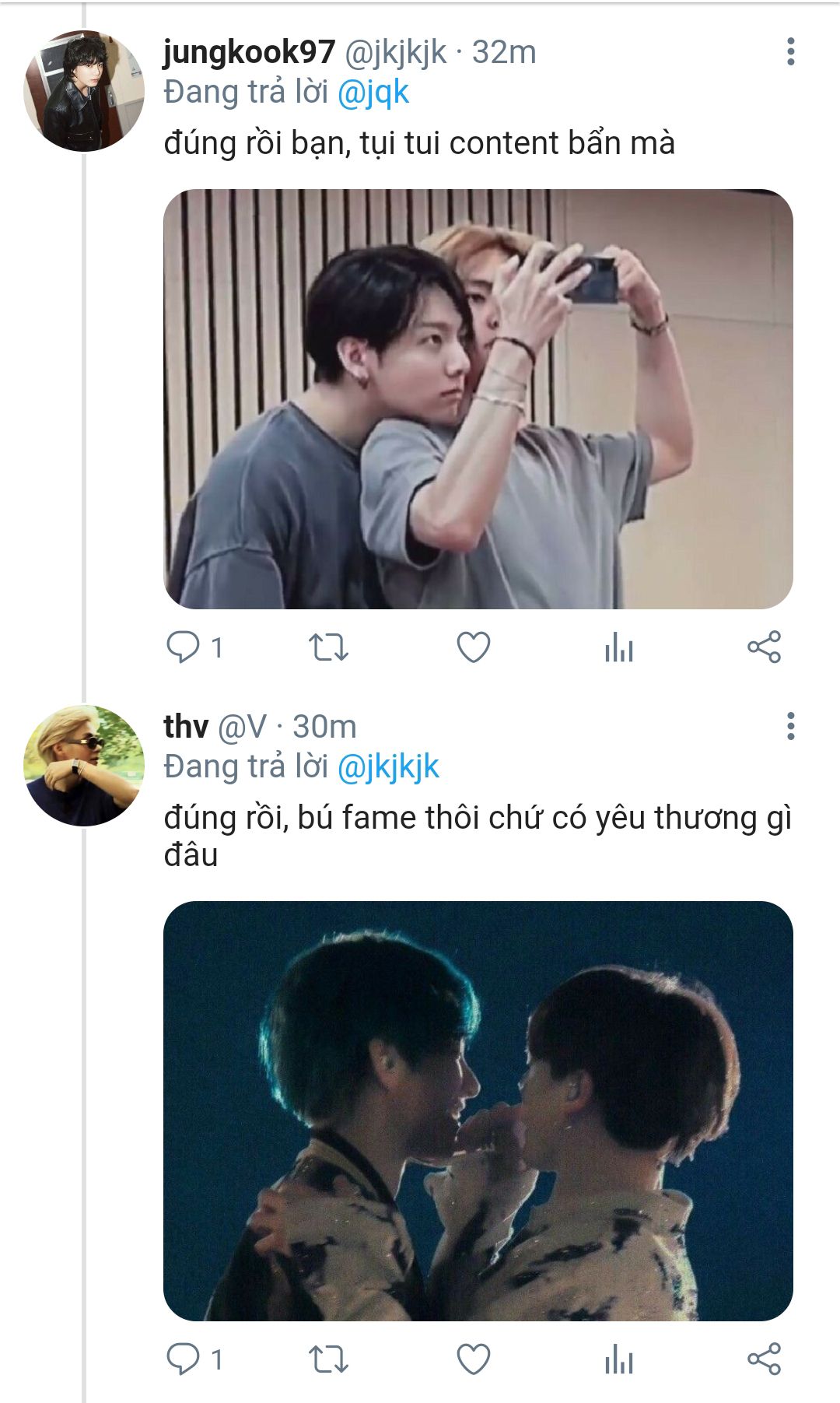The image size is (840, 1403).
Task: View analytics for thv's tweet
Action: [x=619, y=1359]
